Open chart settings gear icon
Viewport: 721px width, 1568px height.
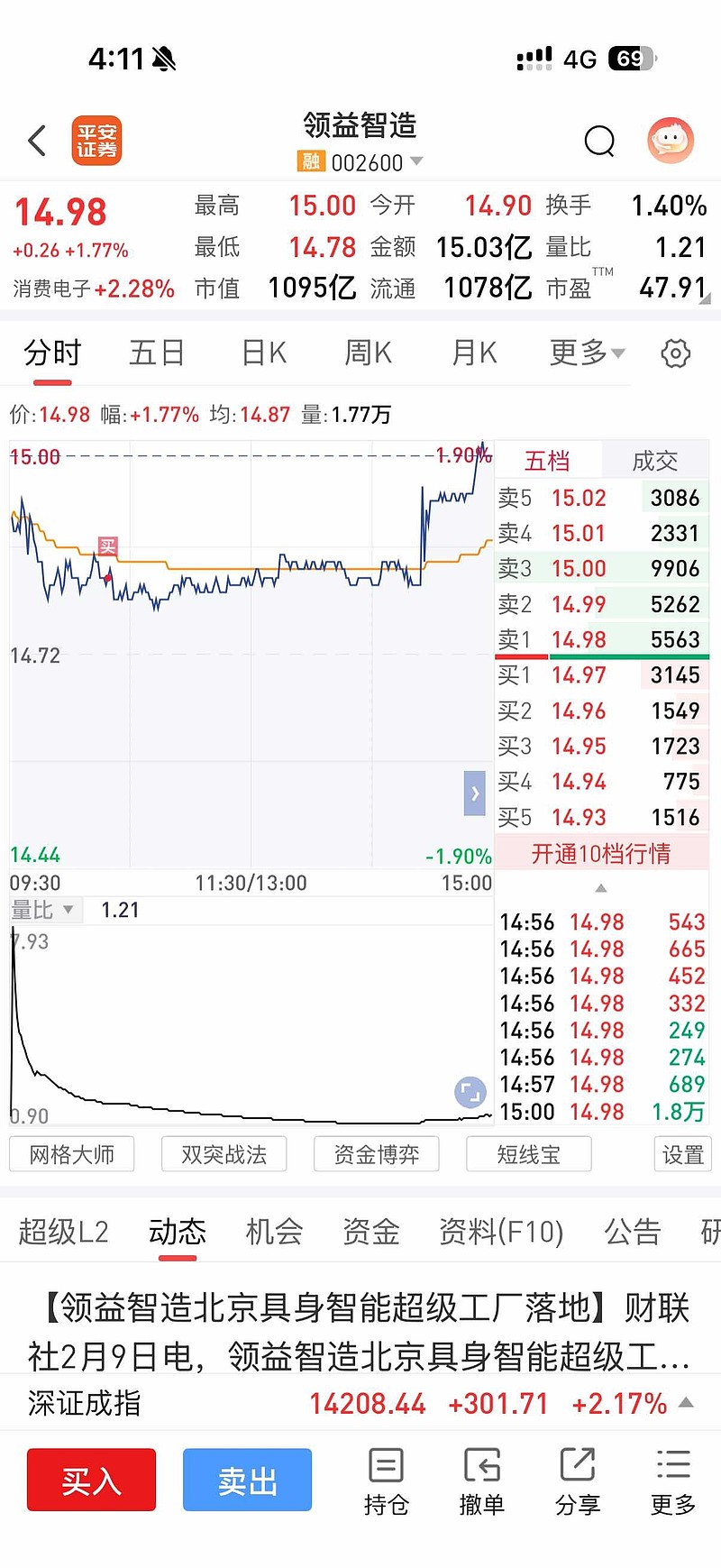point(676,353)
